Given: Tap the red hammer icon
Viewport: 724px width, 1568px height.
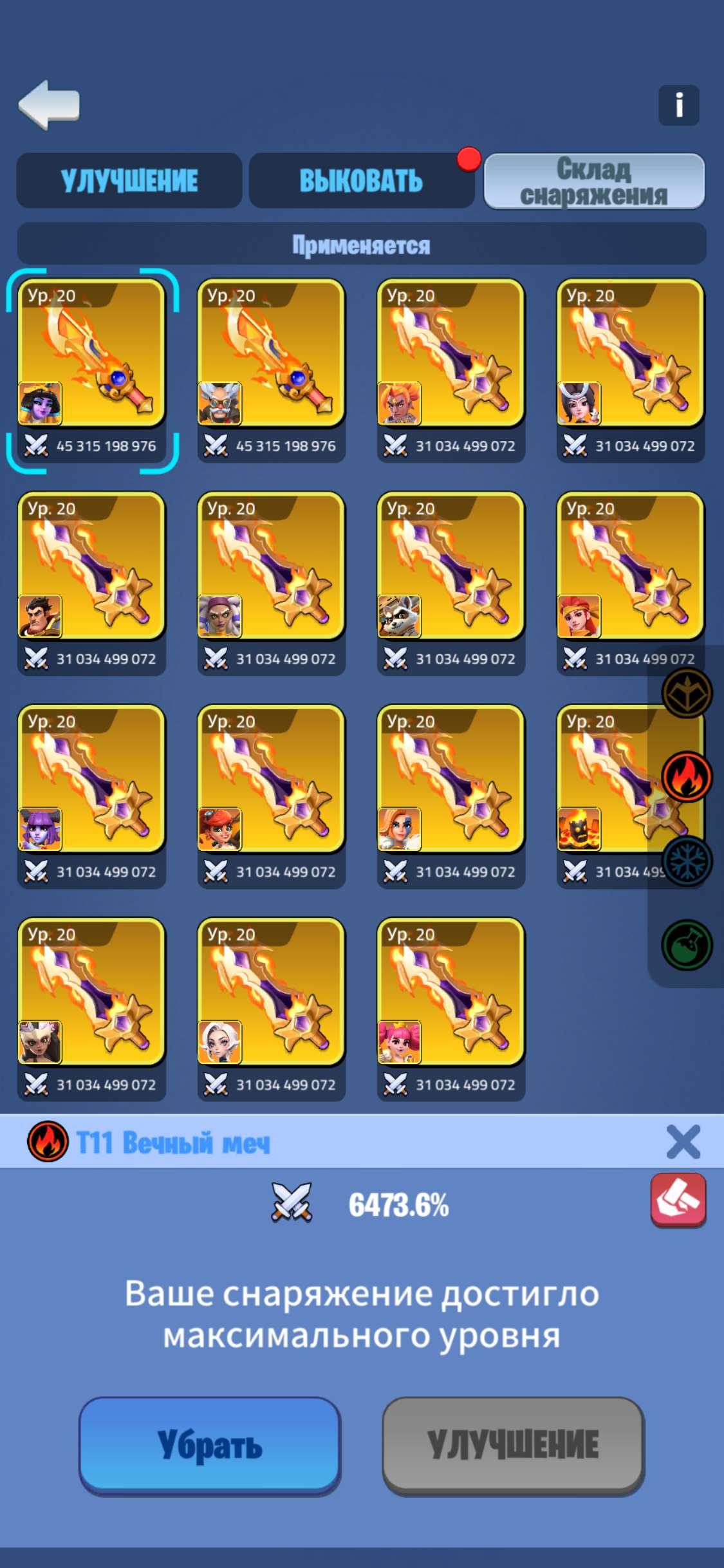Looking at the screenshot, I should click(678, 1199).
